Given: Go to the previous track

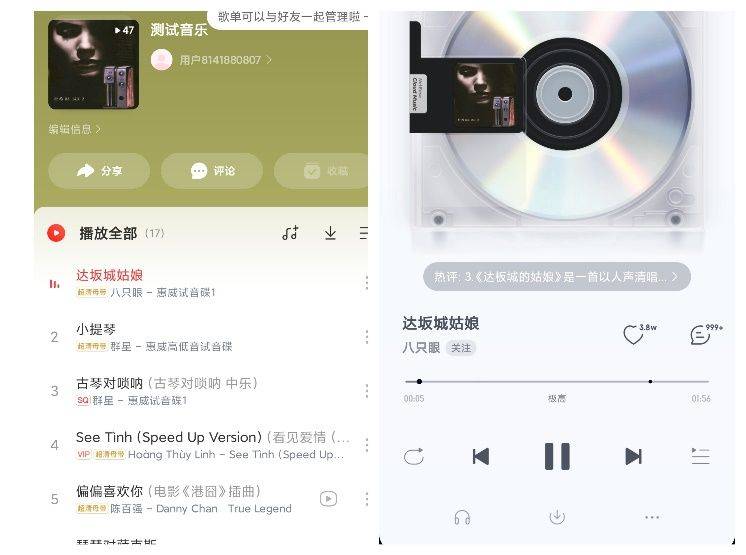Looking at the screenshot, I should tap(481, 456).
